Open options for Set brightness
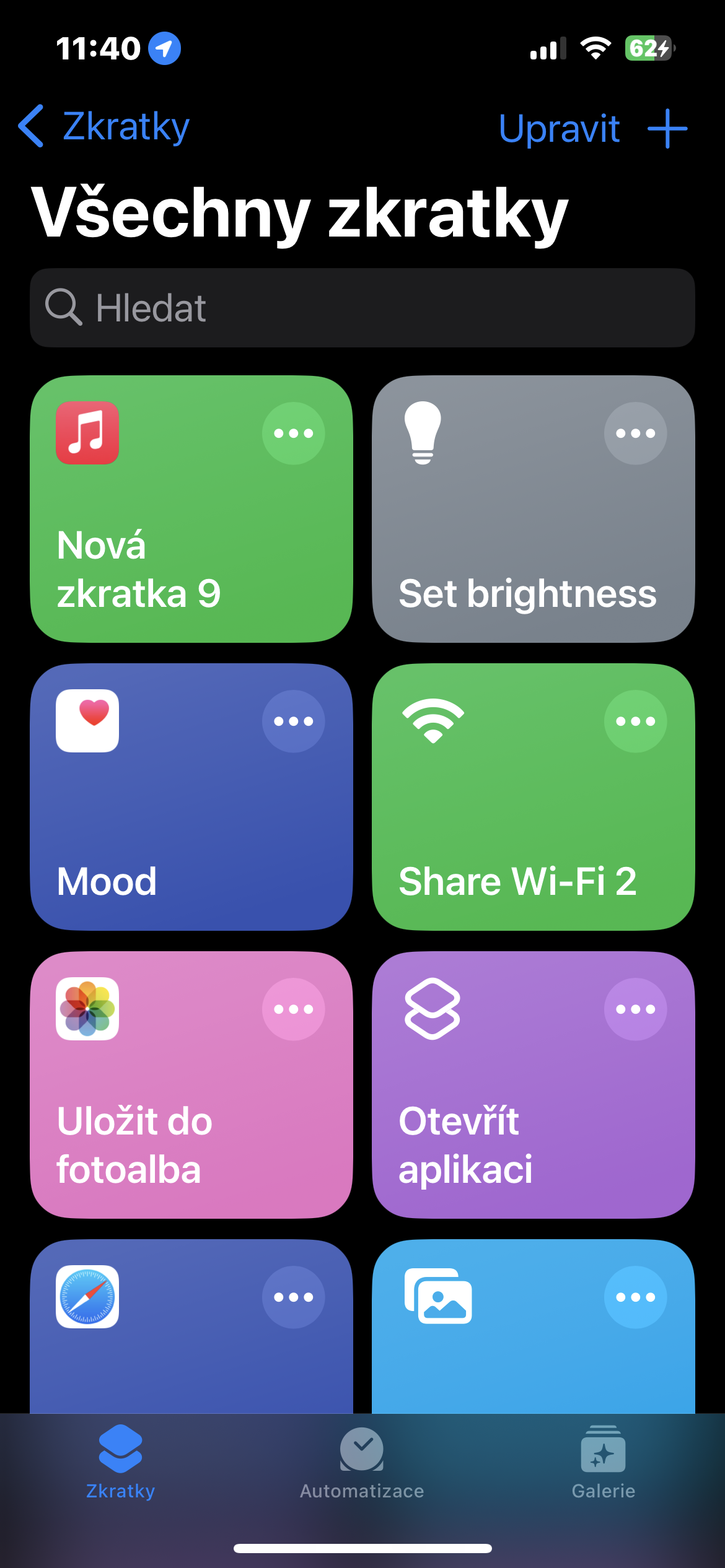The width and height of the screenshot is (725, 1568). (635, 433)
